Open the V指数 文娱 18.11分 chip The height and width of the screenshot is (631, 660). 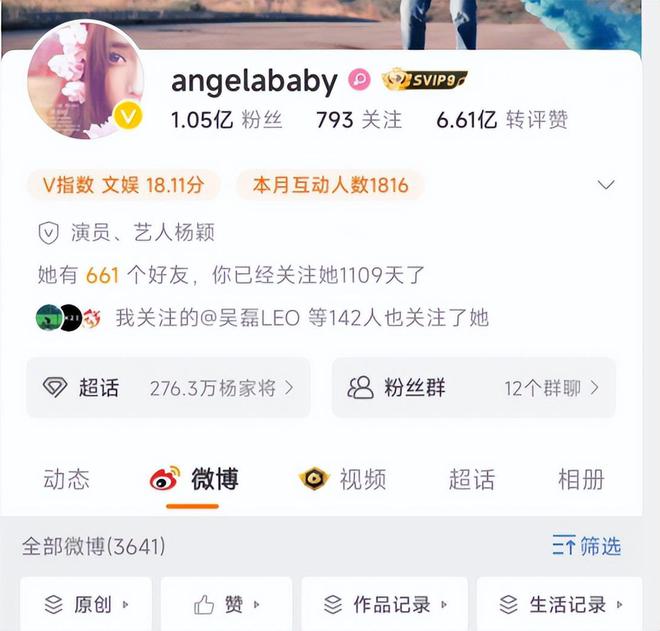click(124, 185)
